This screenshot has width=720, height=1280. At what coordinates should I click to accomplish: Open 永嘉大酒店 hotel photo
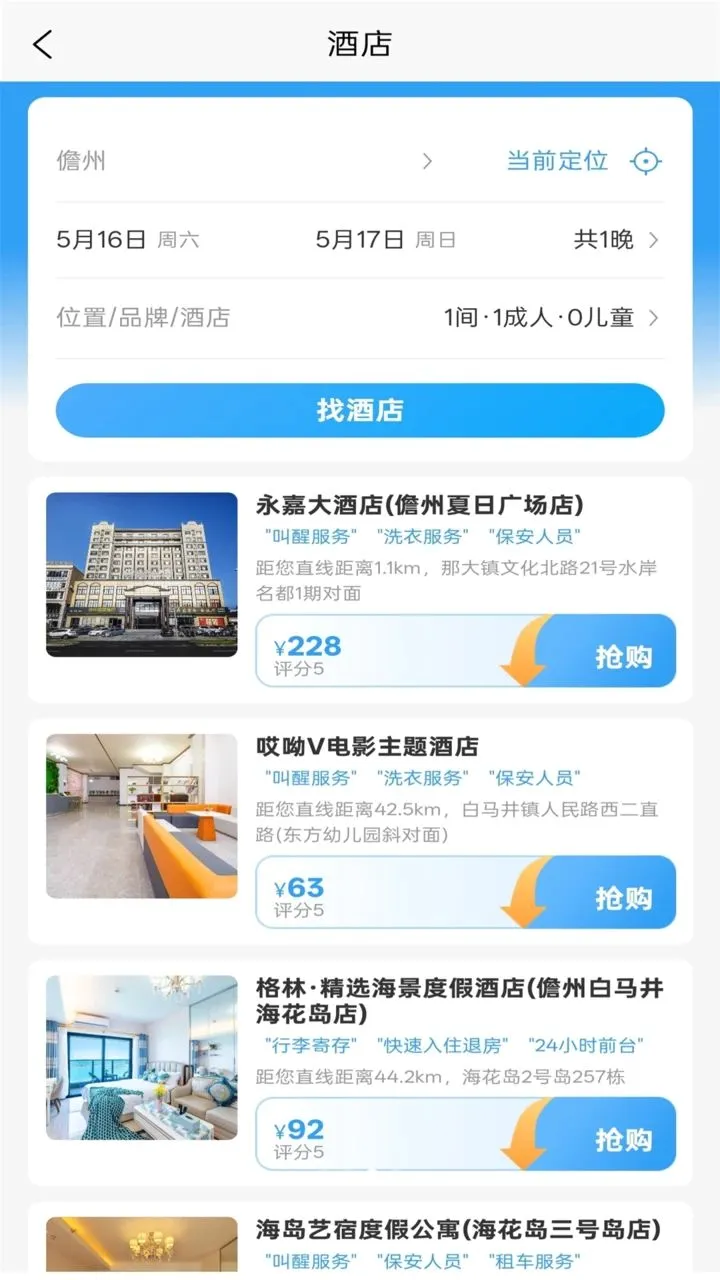click(x=142, y=574)
